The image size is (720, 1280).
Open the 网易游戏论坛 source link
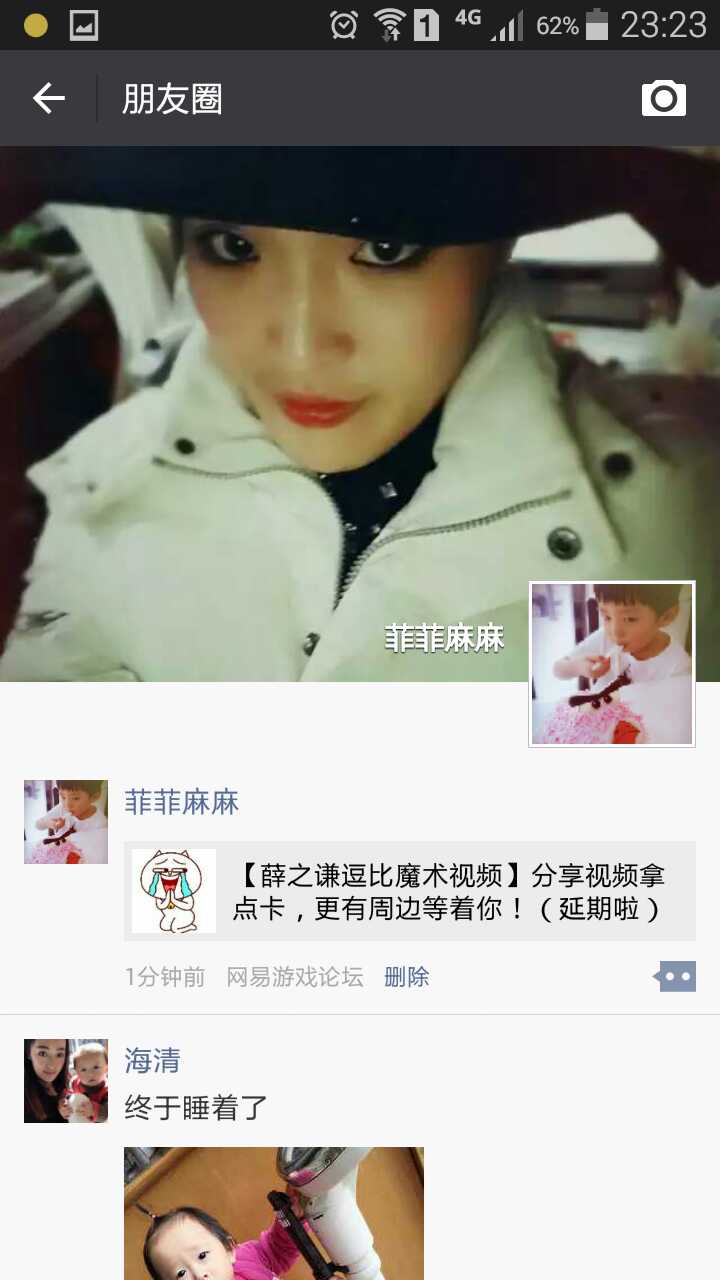coord(294,977)
